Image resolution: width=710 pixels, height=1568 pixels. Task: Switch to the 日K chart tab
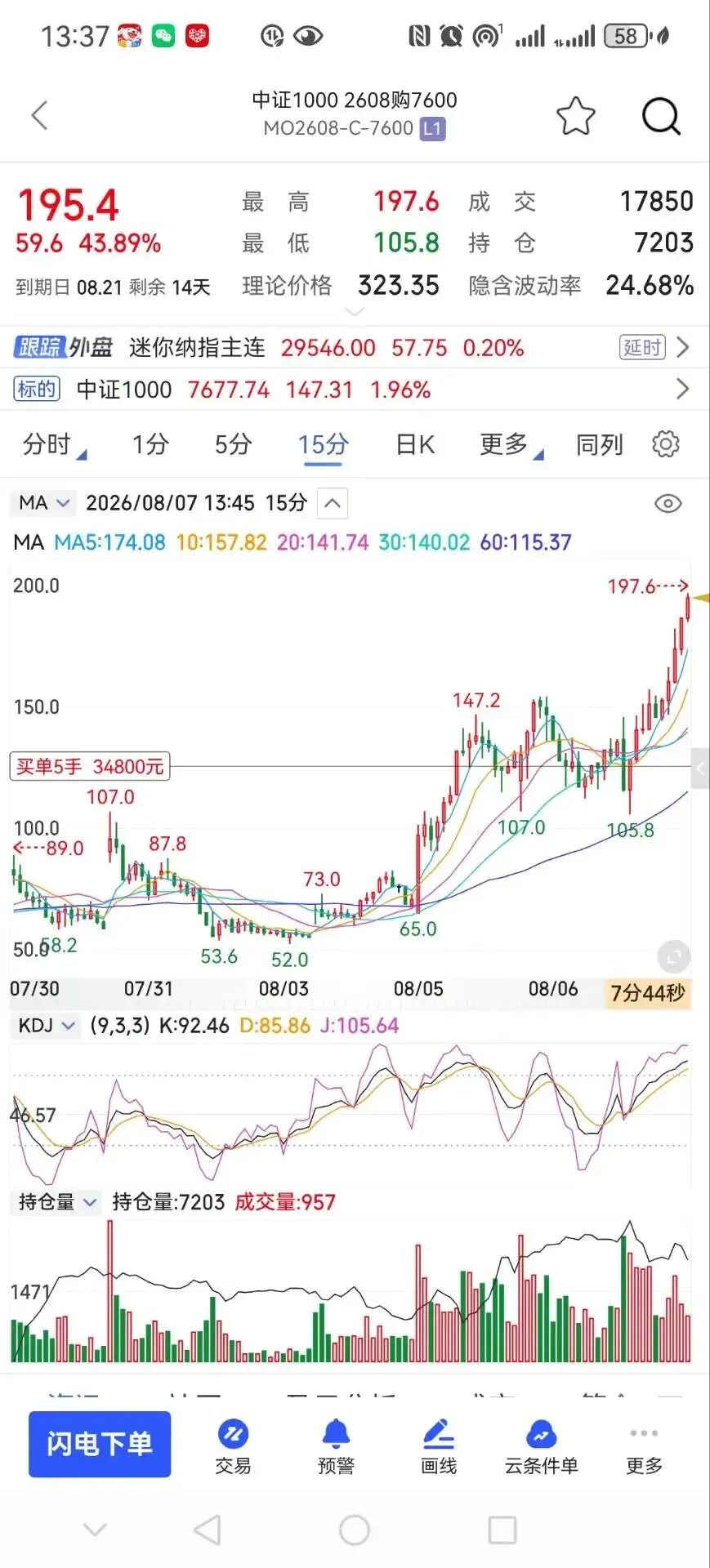pyautogui.click(x=415, y=444)
